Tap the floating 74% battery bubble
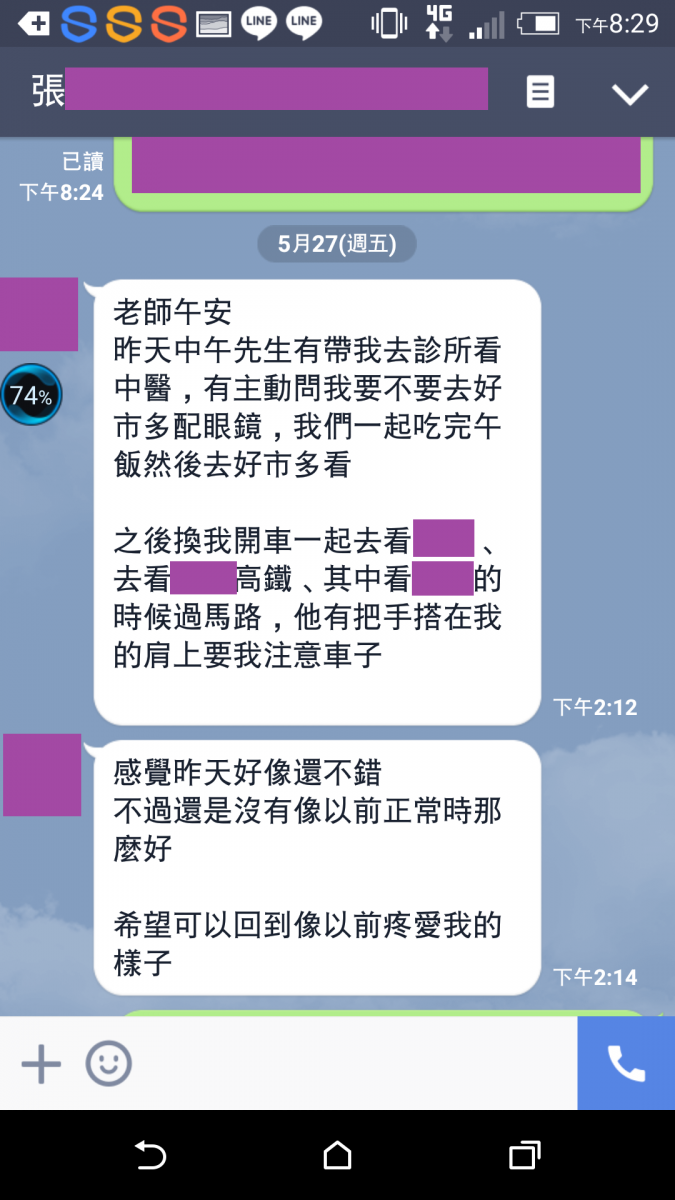The image size is (675, 1200). coord(31,395)
